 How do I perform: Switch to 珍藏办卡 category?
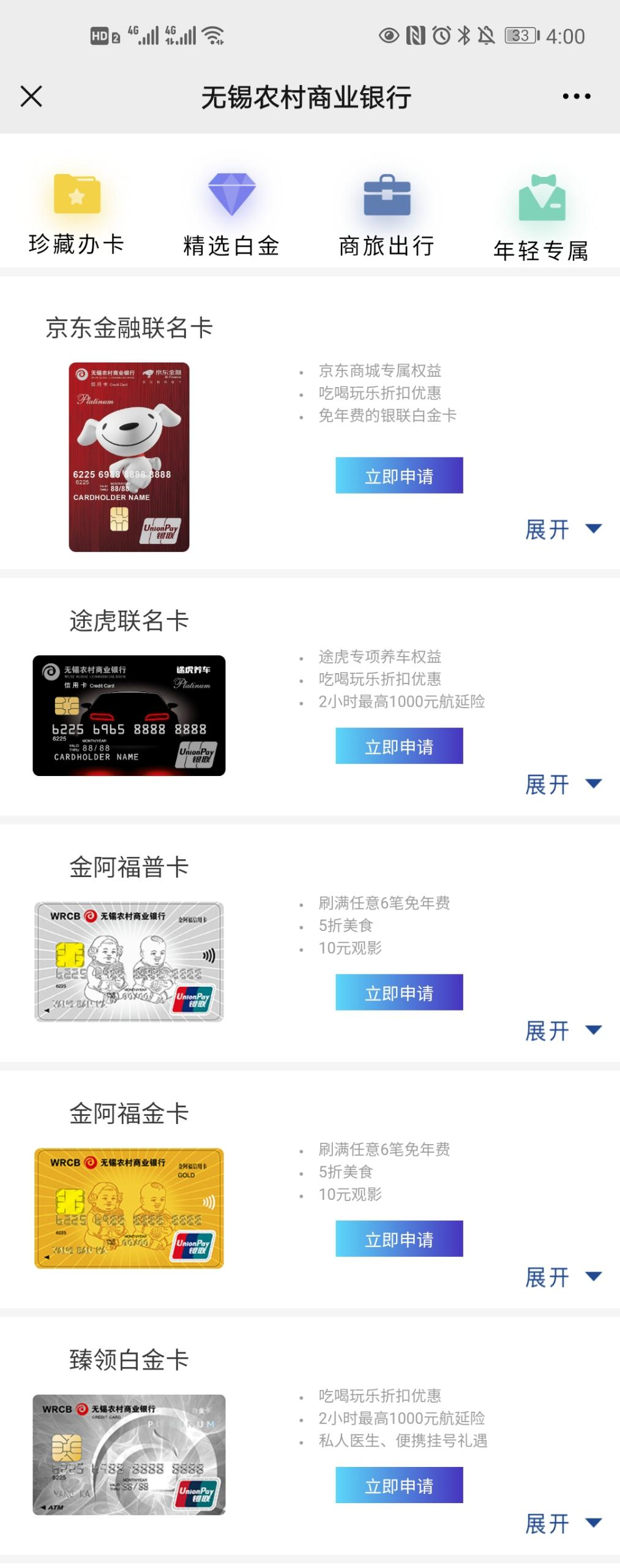coord(77,213)
